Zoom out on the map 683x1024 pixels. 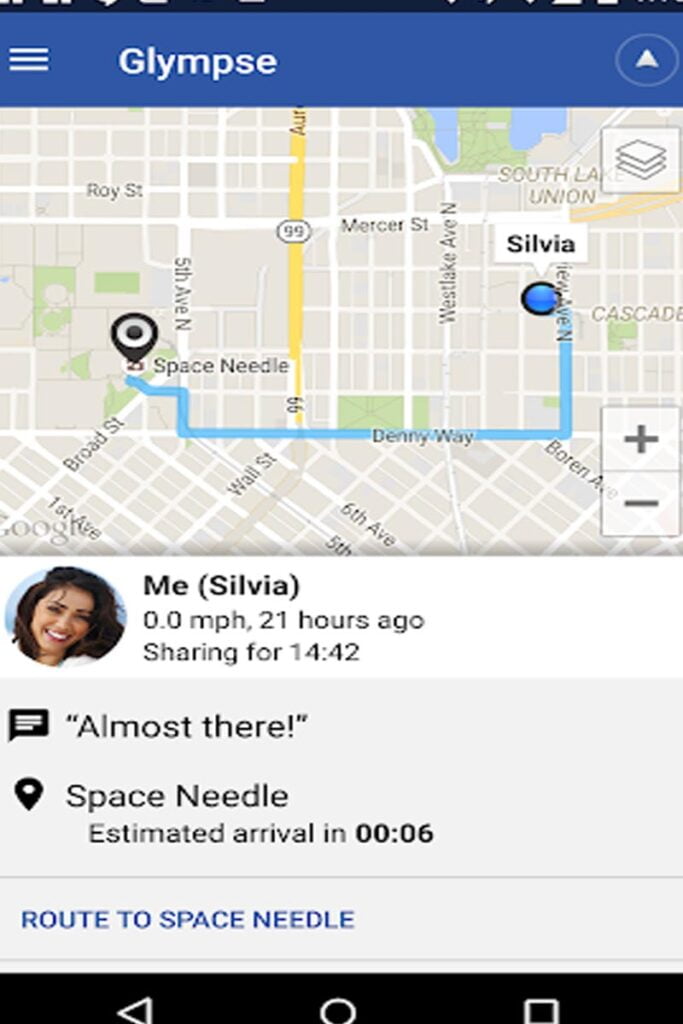[x=640, y=503]
